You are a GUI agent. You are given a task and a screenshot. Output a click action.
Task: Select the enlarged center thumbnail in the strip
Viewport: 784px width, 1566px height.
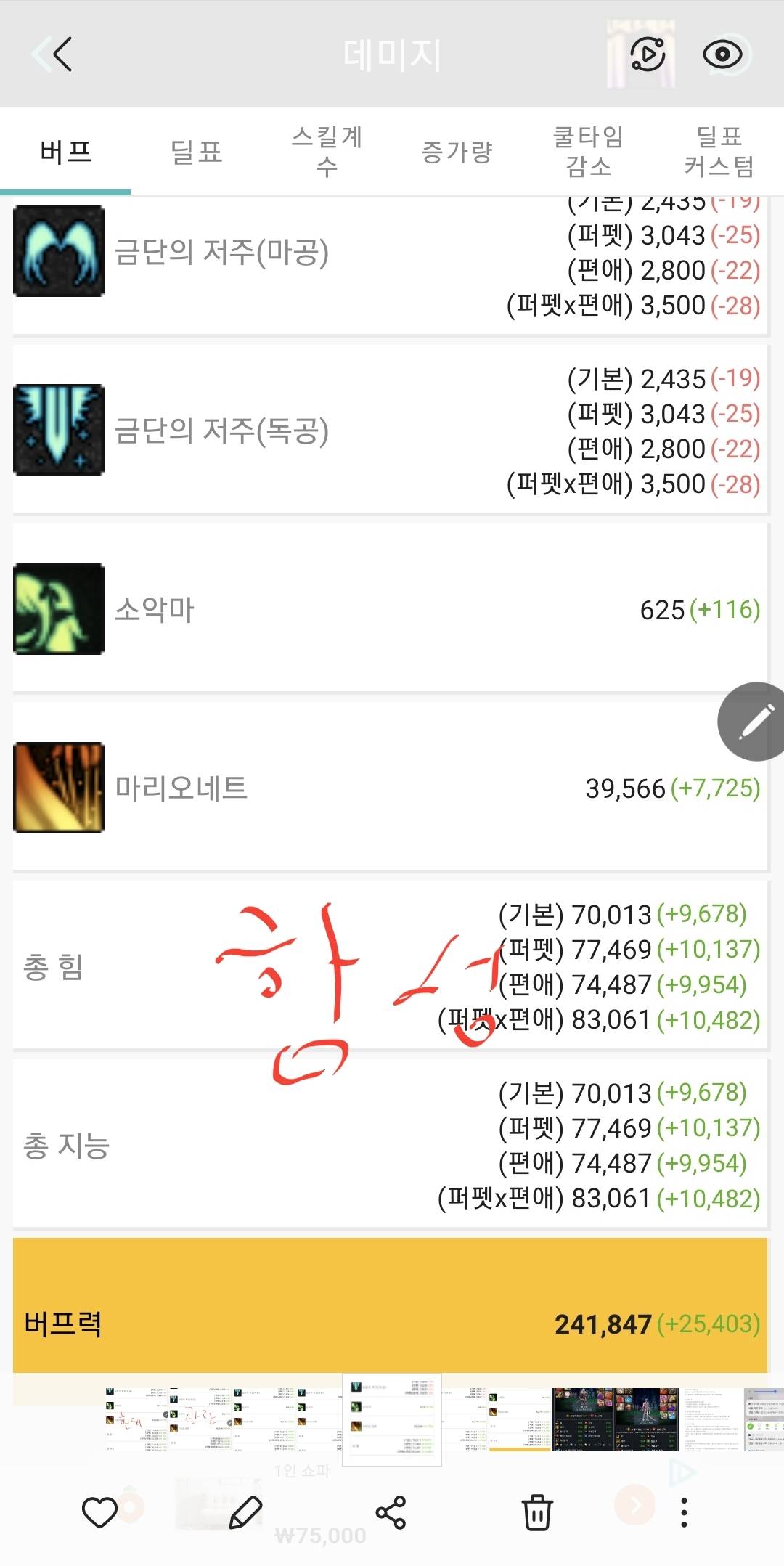pos(392,1419)
